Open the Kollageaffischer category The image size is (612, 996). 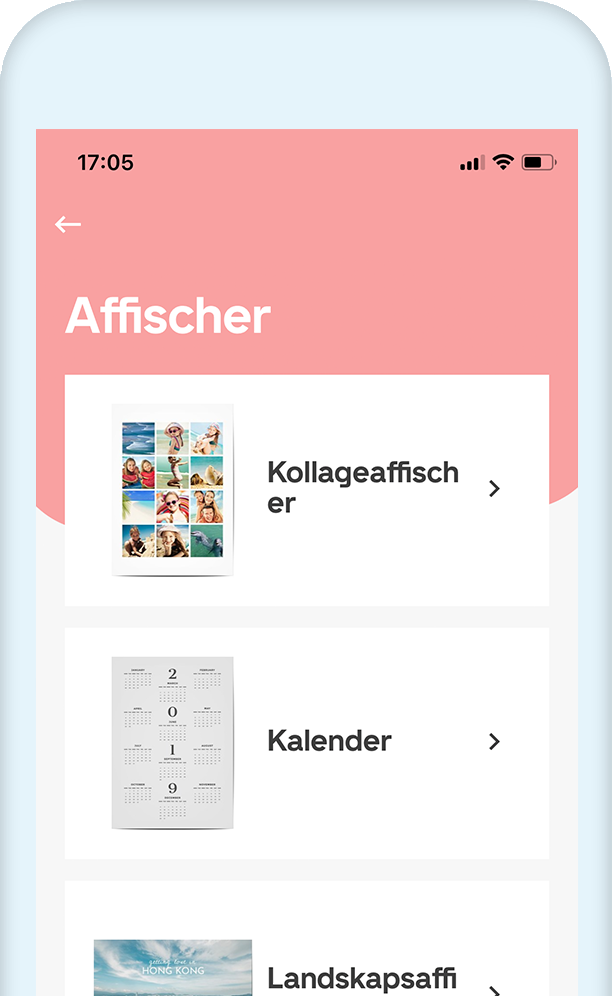pos(307,489)
